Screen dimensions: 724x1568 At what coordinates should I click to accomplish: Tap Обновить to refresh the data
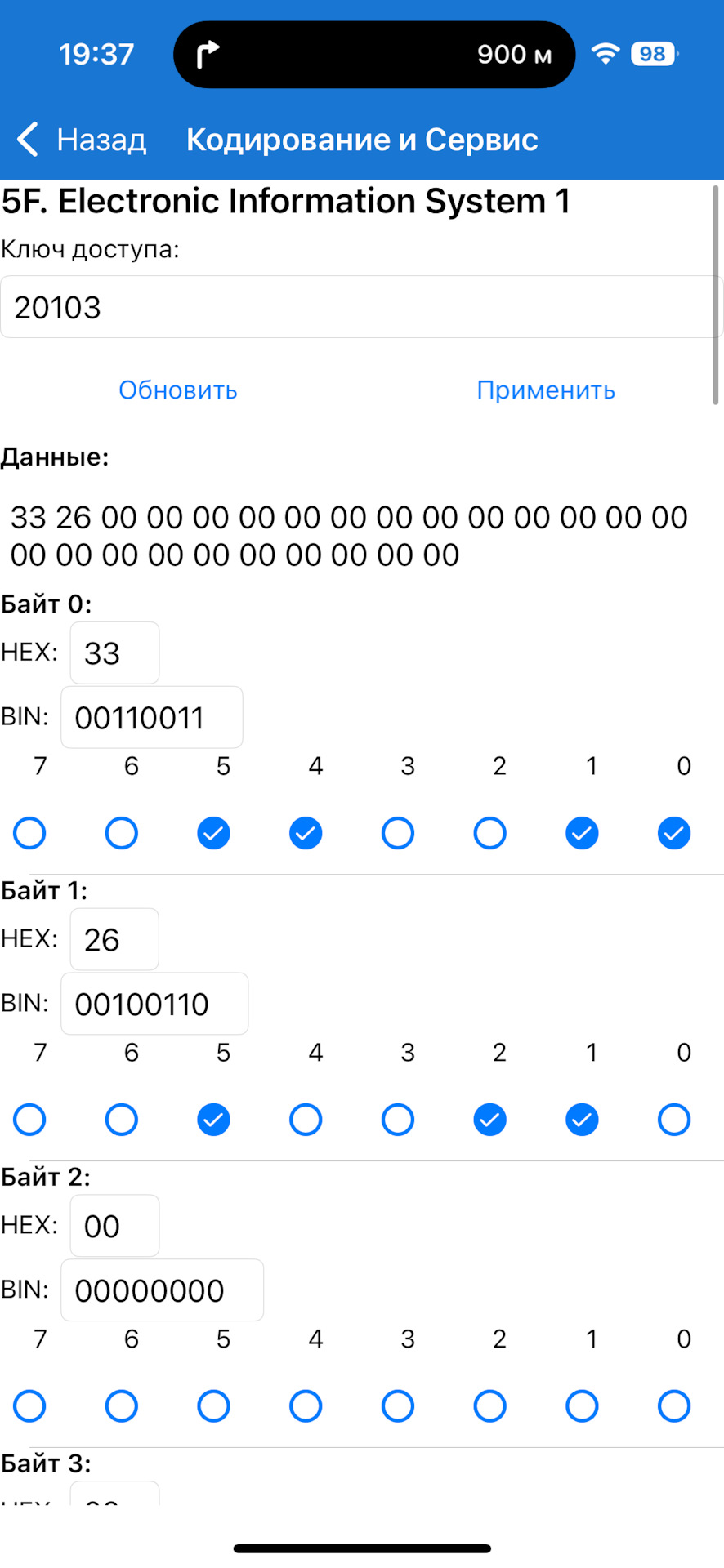(178, 390)
